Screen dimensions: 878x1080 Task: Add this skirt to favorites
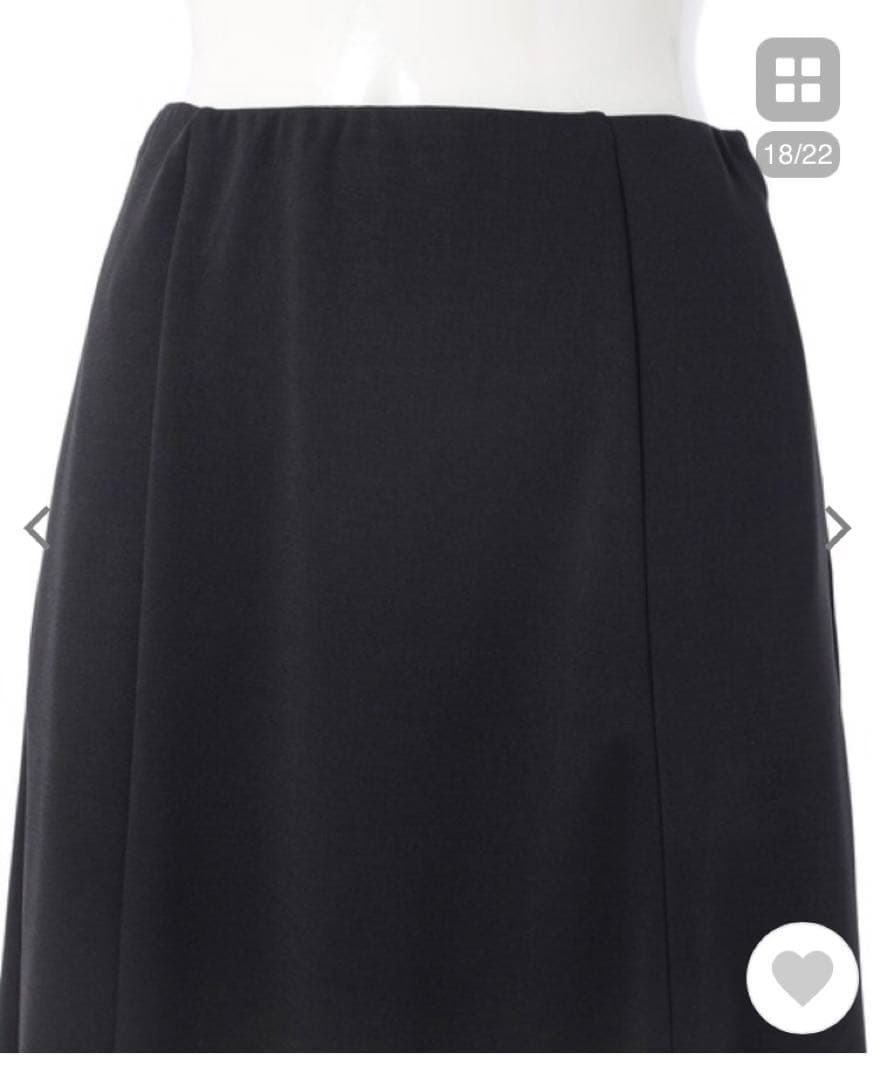802,977
